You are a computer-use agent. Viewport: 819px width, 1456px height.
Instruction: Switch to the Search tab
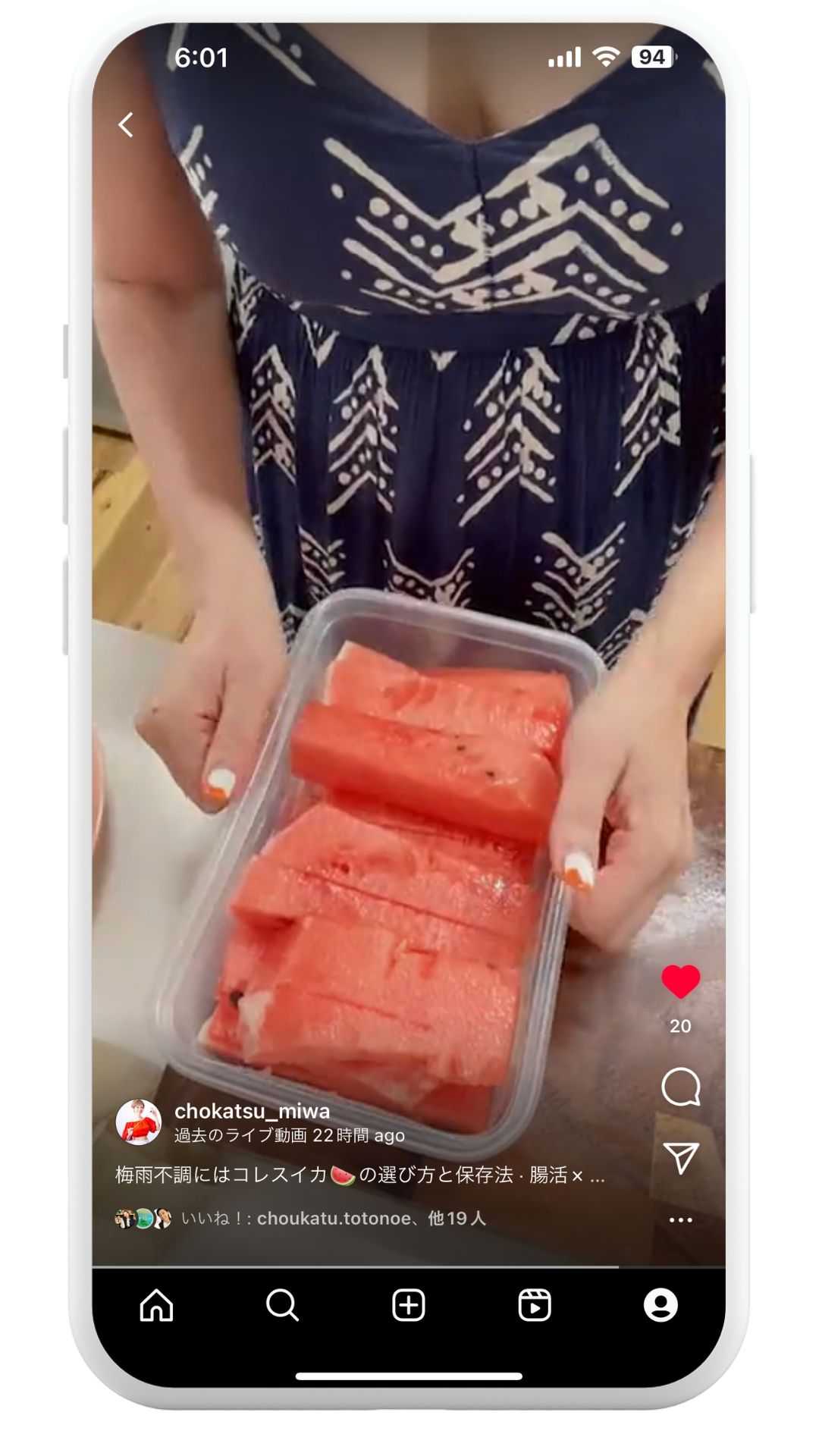click(x=282, y=1305)
